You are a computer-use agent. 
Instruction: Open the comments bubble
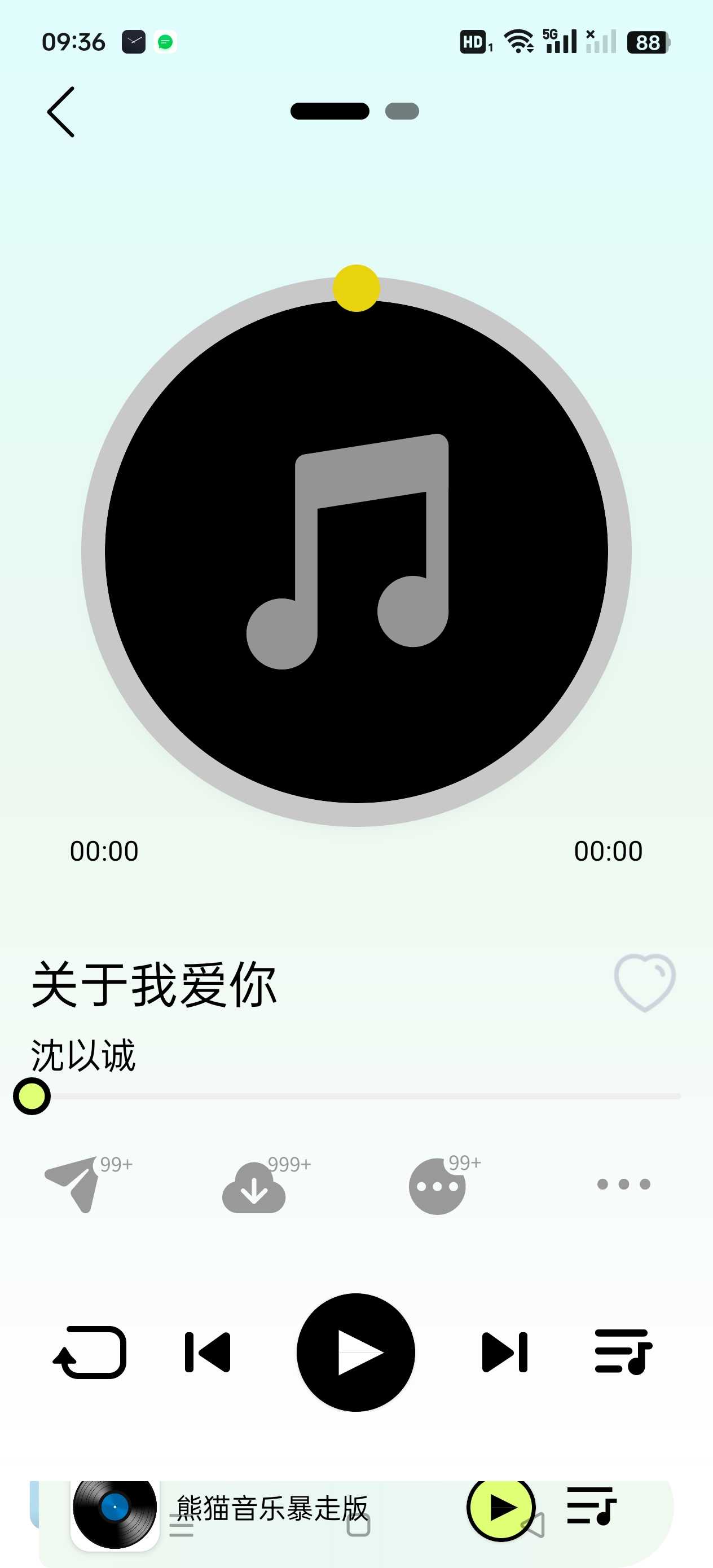(437, 1186)
